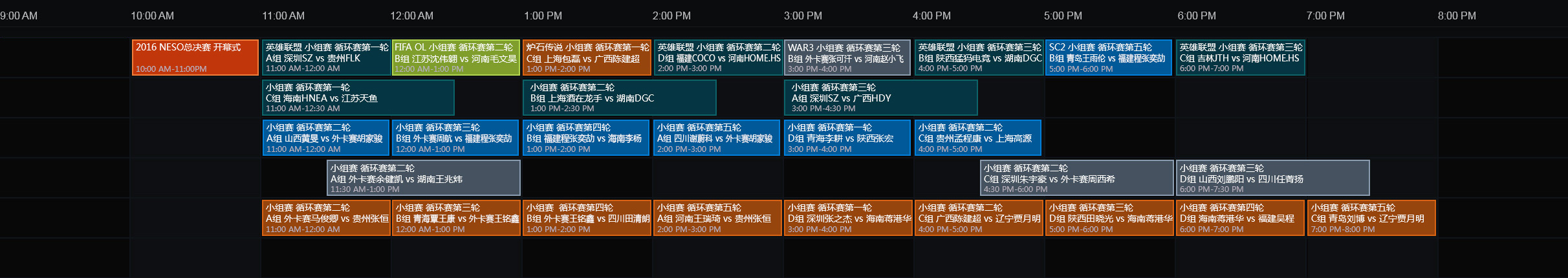1568x278 pixels.
Task: Open 青海李耕 vs 陕西张宏 match
Action: coord(847,138)
